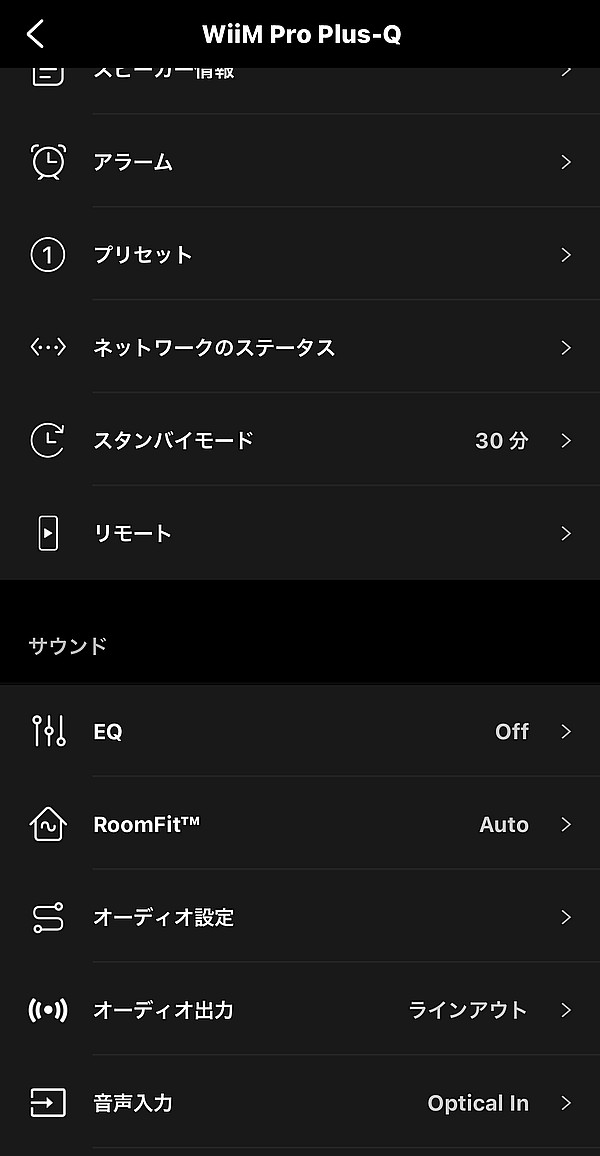The image size is (600, 1156).
Task: Go back using the top-left arrow
Action: [36, 34]
